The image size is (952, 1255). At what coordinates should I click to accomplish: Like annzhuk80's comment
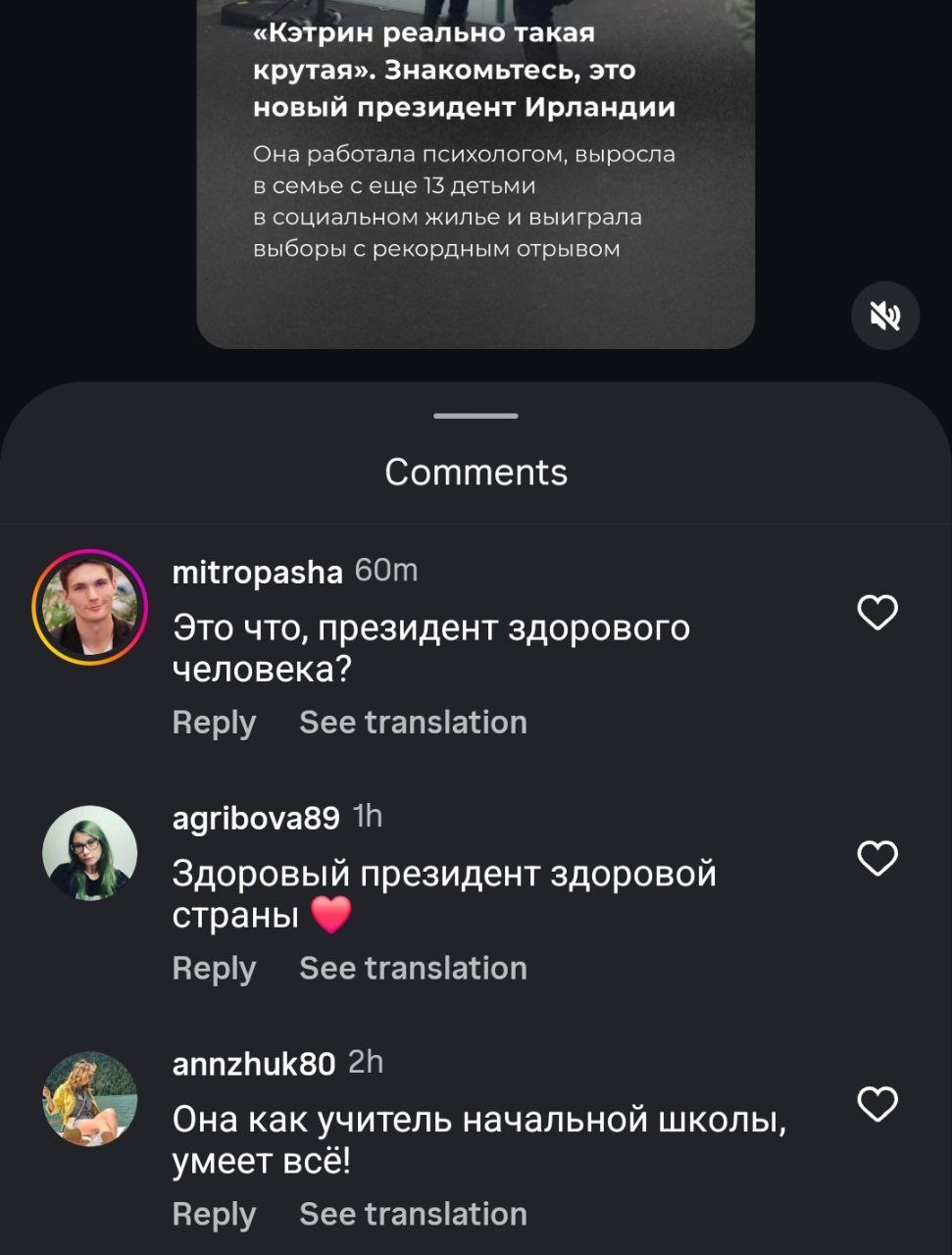pyautogui.click(x=877, y=1104)
